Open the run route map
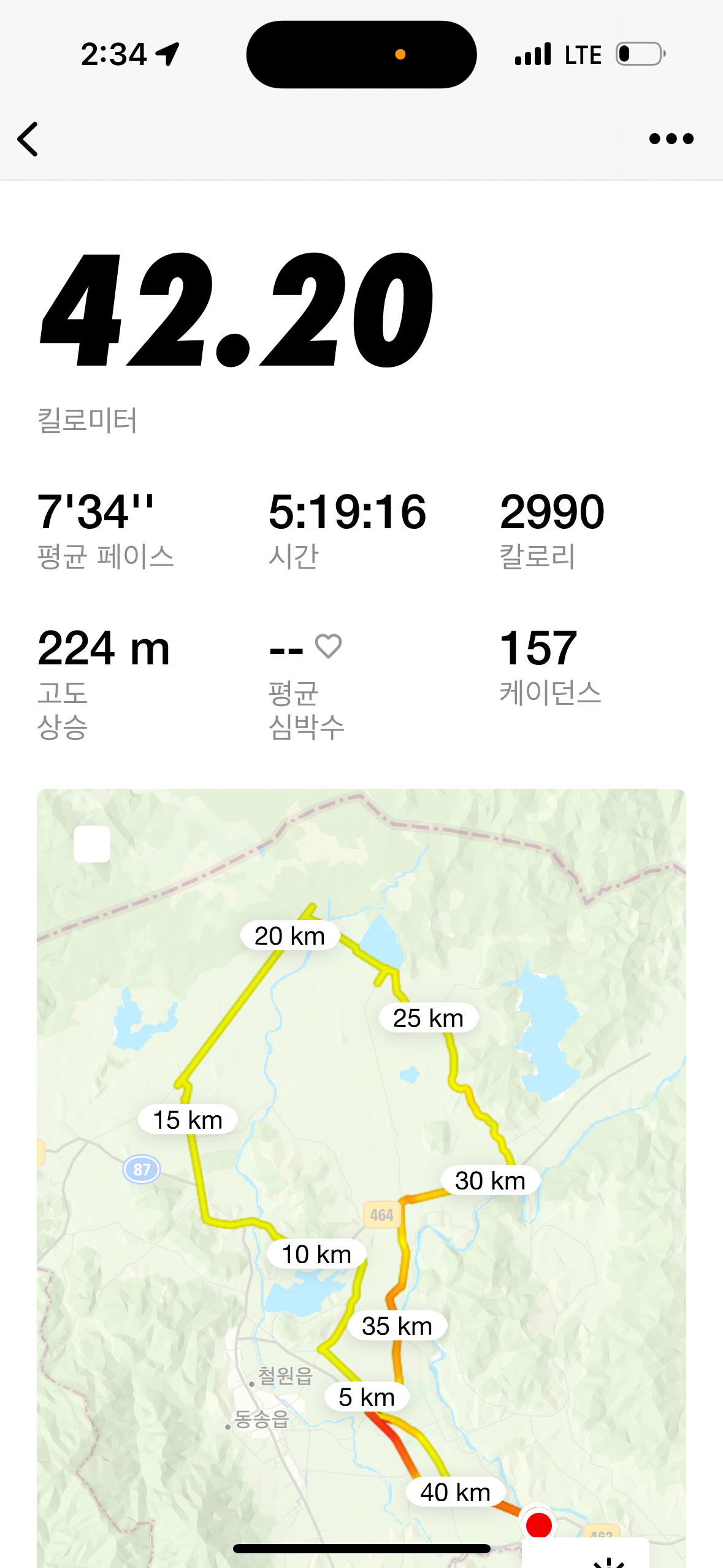The image size is (723, 1568). click(x=361, y=1166)
